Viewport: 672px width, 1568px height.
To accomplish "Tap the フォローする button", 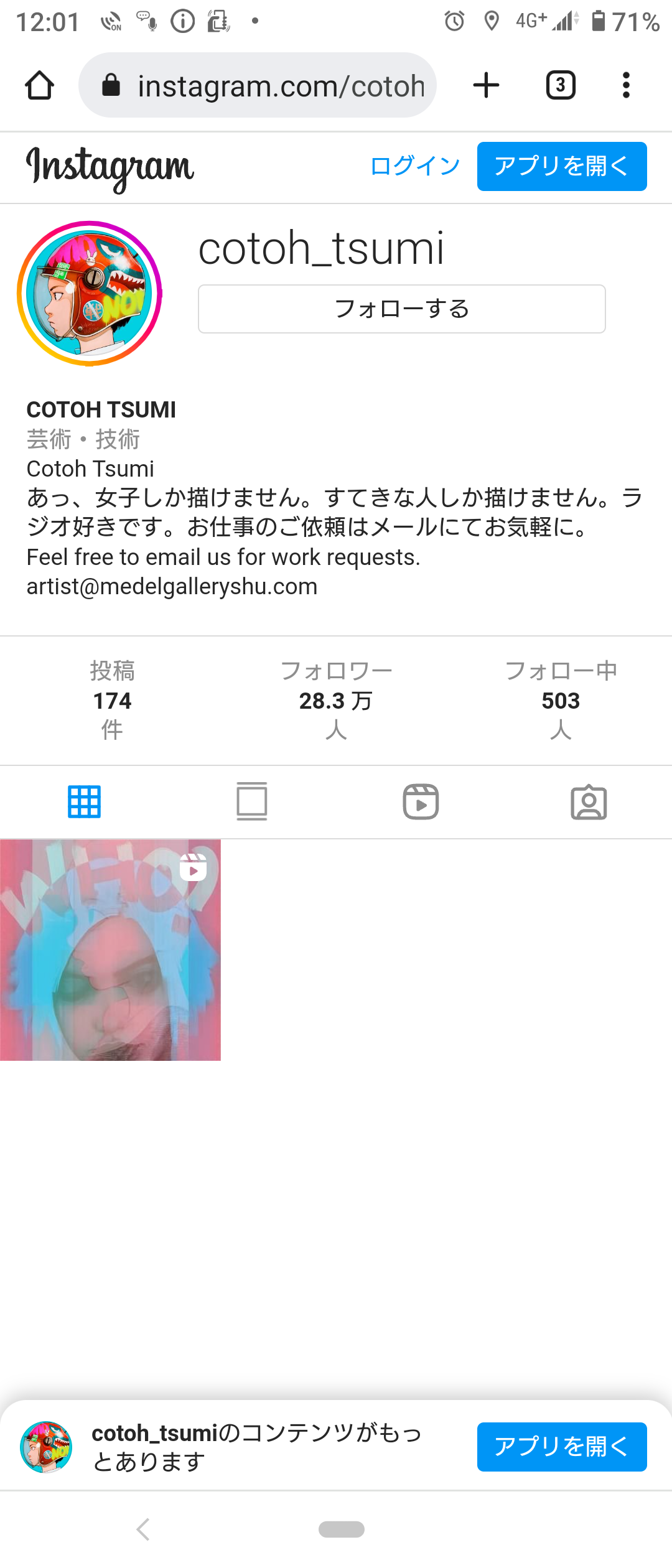I will [x=401, y=309].
